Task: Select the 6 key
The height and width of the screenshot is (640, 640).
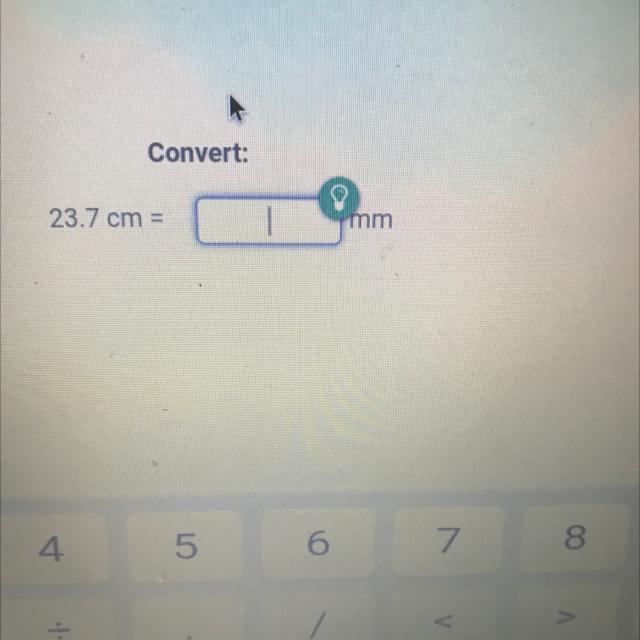Action: click(x=317, y=543)
